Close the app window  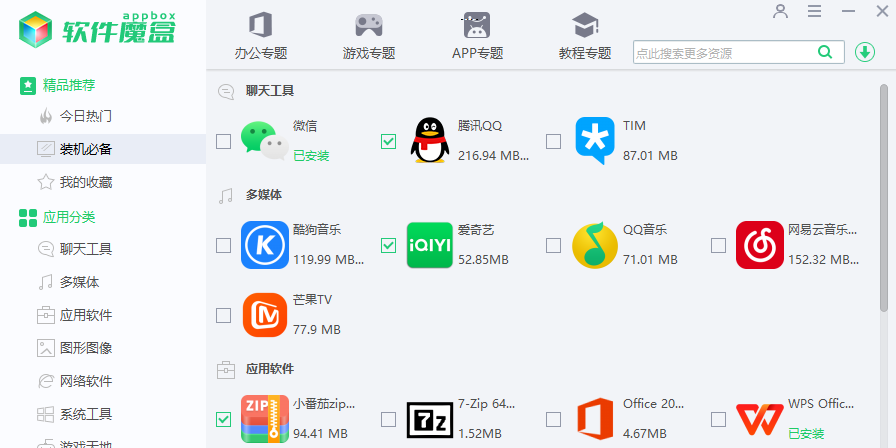(881, 11)
